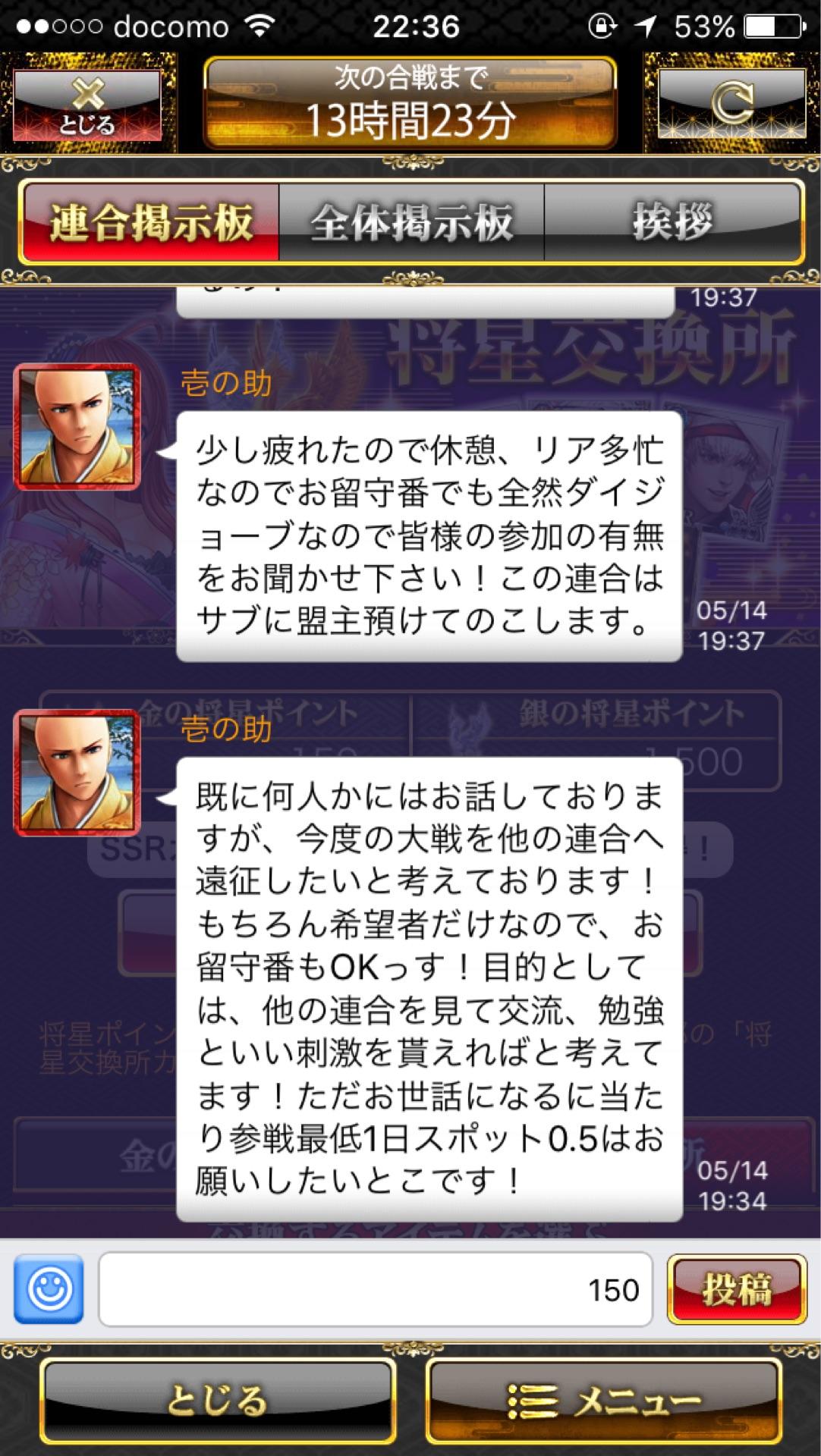
Task: Focus the message text input field
Action: (375, 1289)
